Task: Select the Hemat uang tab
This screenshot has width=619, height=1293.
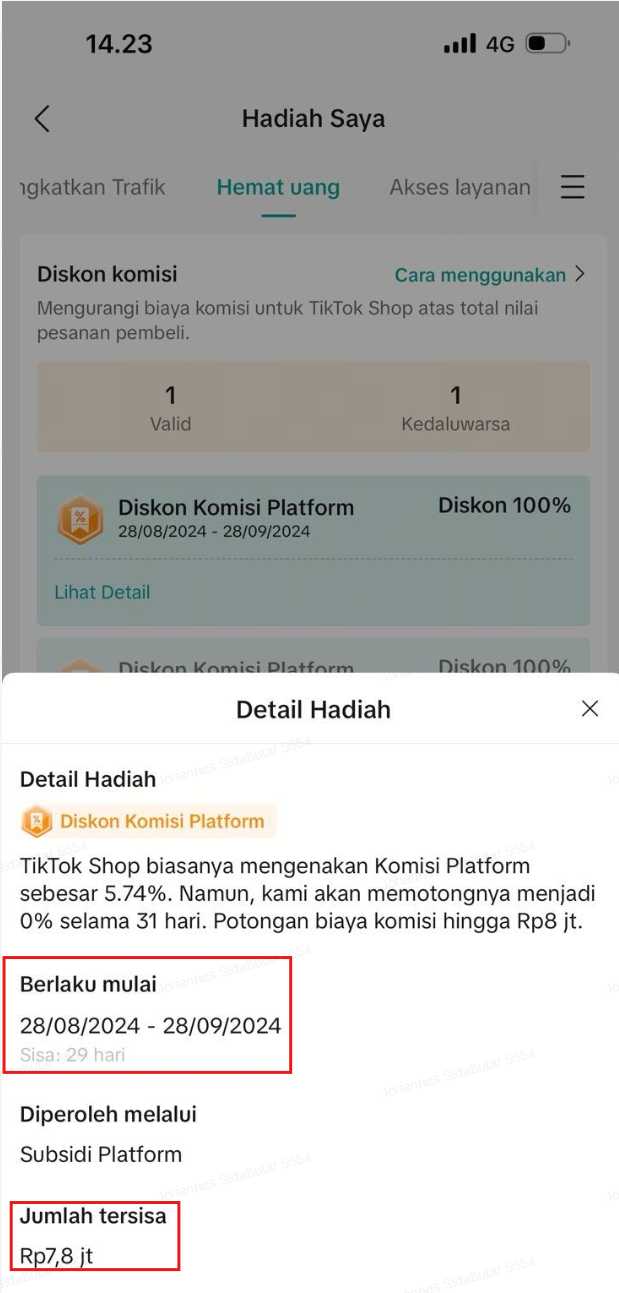Action: pyautogui.click(x=278, y=187)
